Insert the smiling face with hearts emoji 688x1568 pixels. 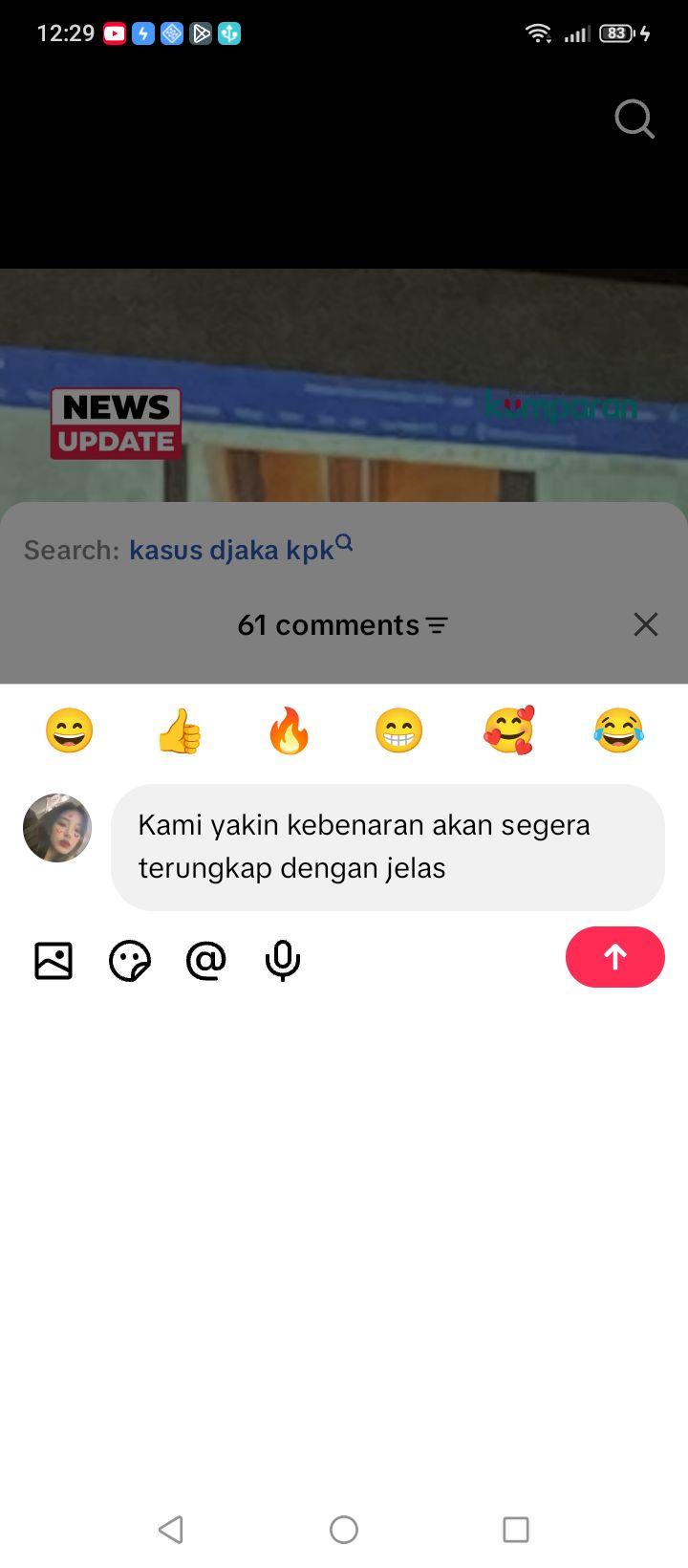click(x=508, y=731)
